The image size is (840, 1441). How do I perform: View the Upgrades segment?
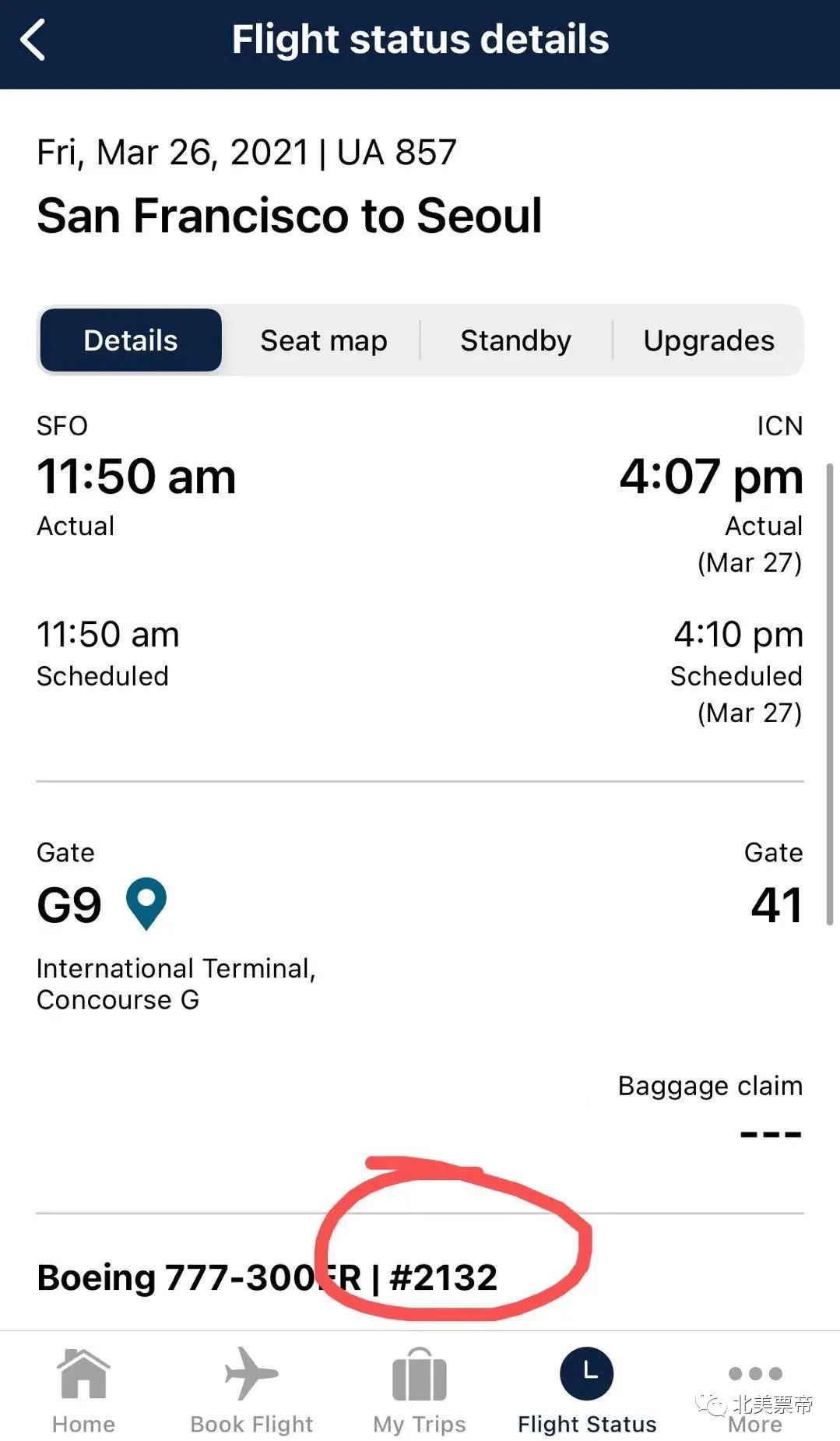708,340
